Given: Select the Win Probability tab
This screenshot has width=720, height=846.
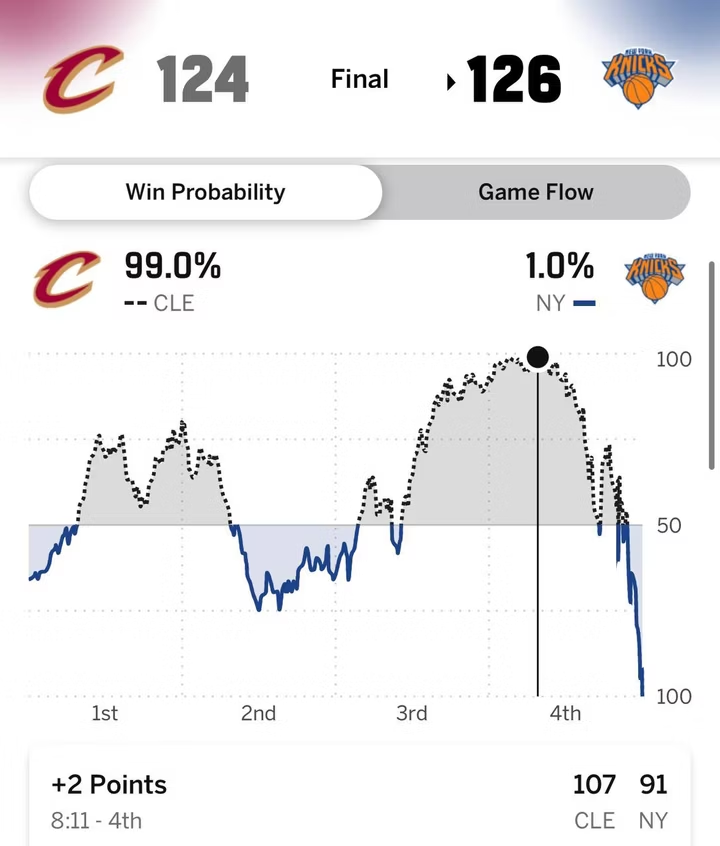Looking at the screenshot, I should pos(205,192).
